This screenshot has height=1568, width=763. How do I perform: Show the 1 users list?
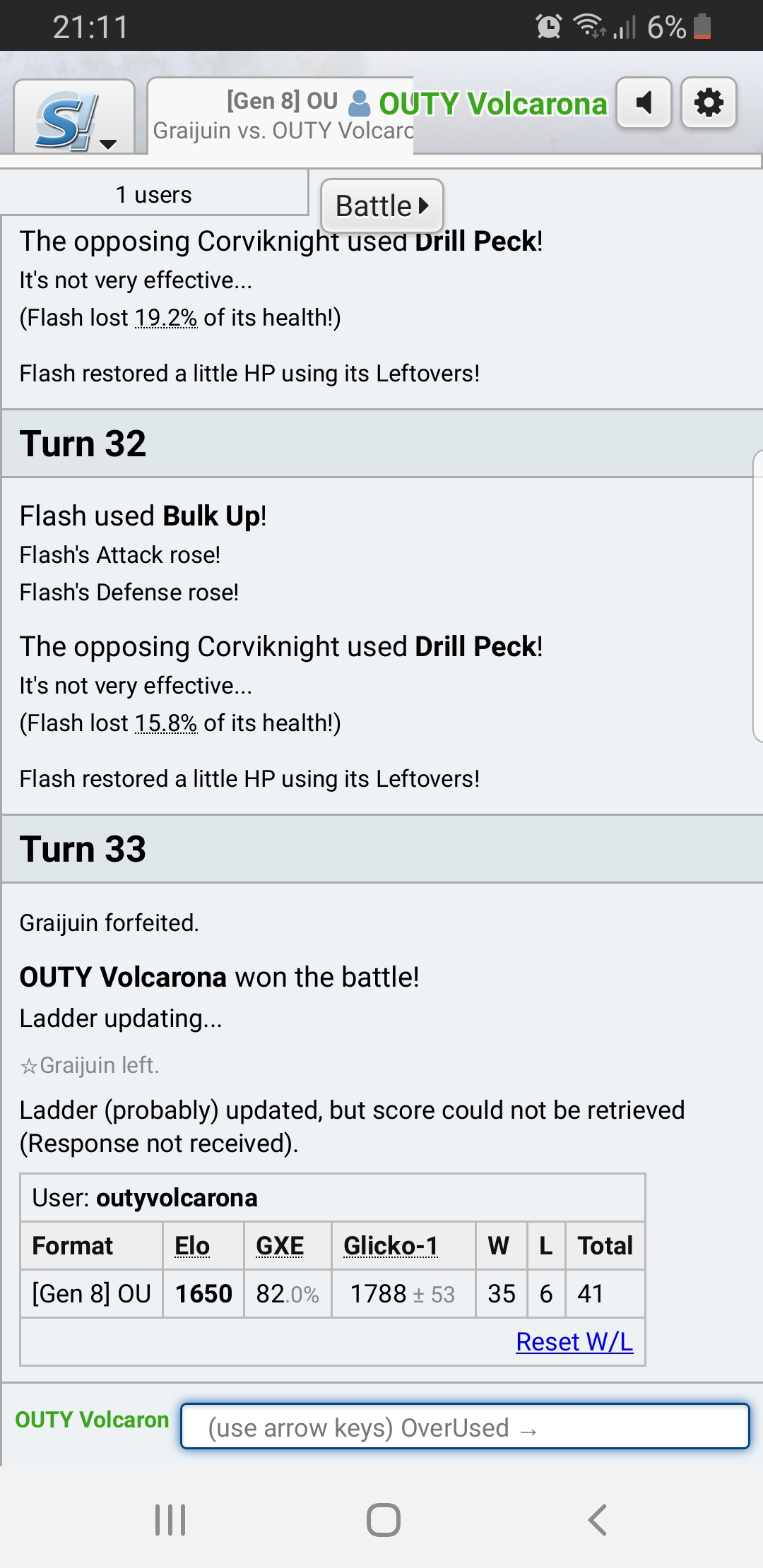pos(153,194)
